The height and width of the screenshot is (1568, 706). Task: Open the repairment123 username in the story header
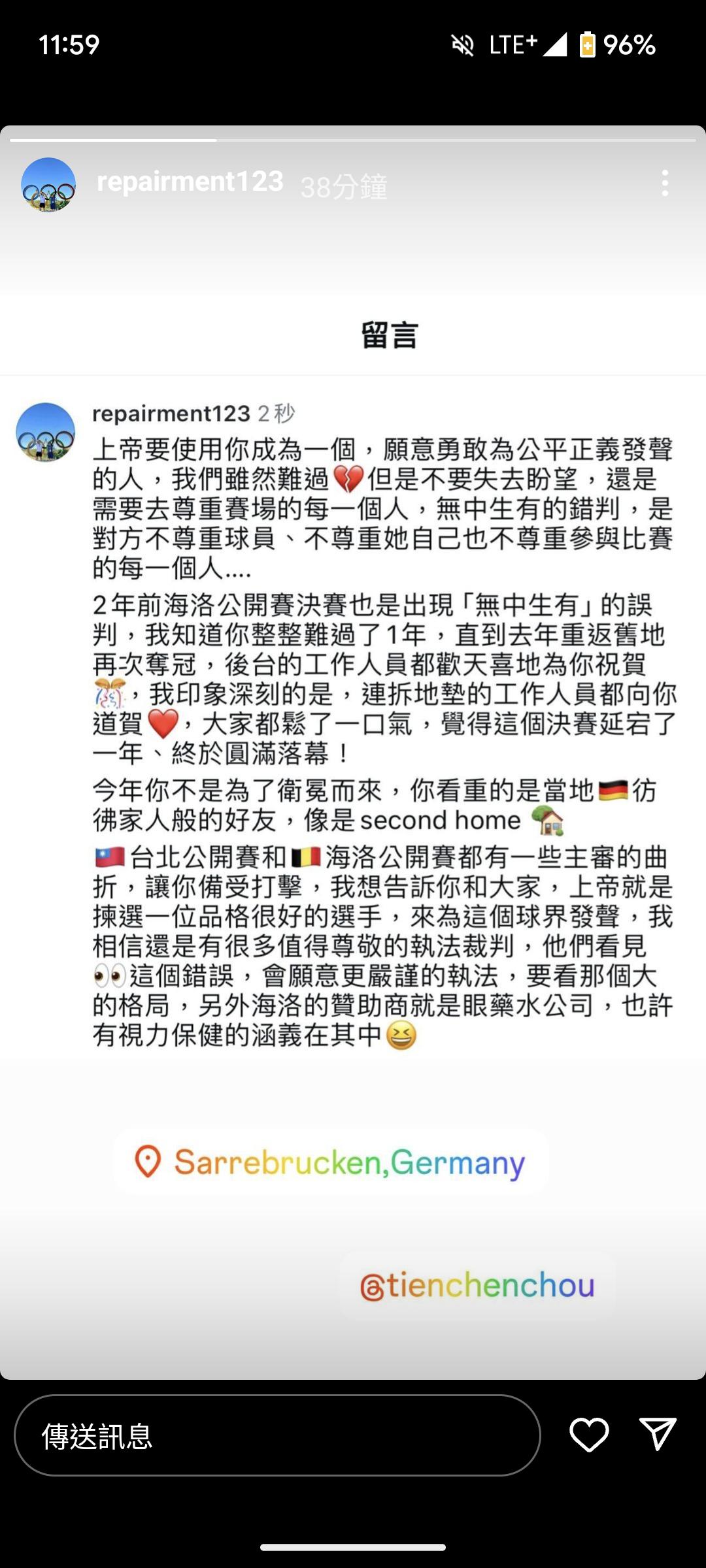pos(190,182)
